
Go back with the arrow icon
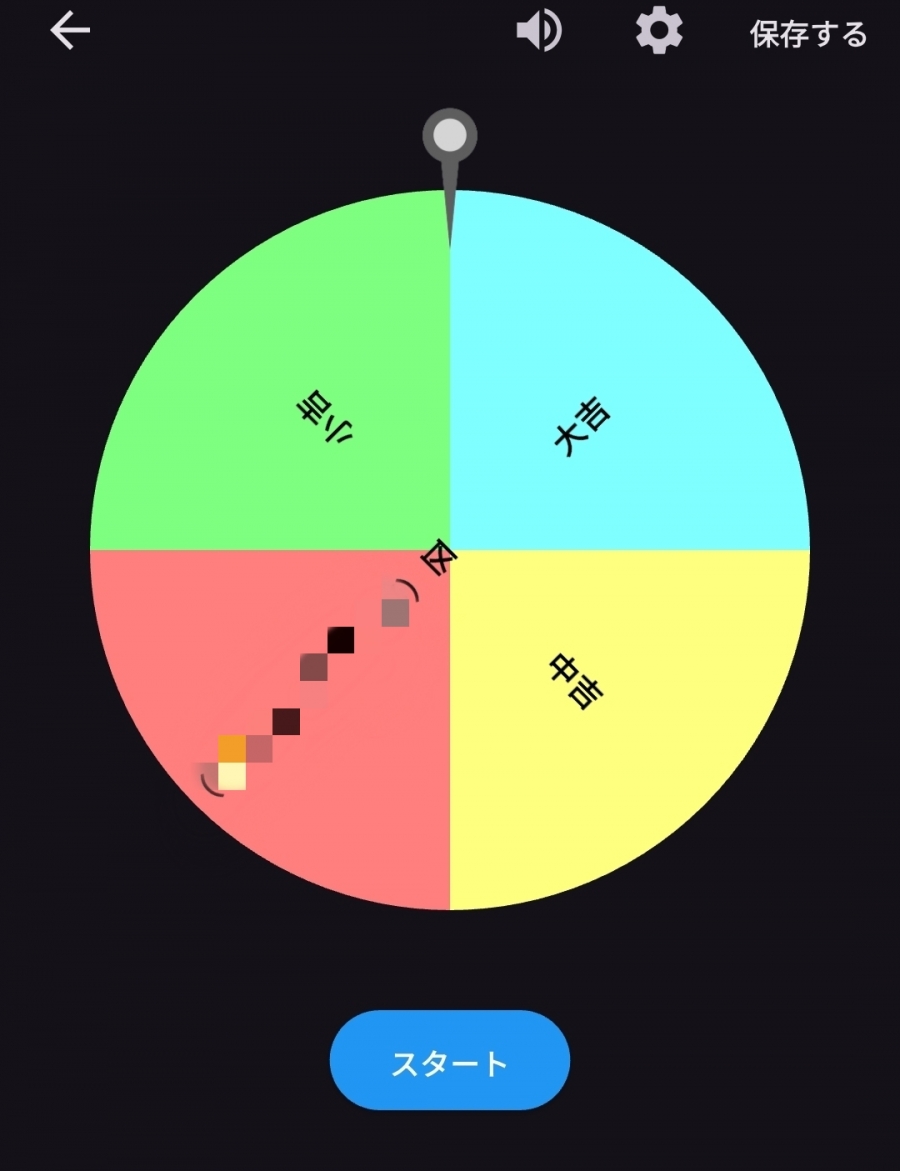click(x=70, y=32)
